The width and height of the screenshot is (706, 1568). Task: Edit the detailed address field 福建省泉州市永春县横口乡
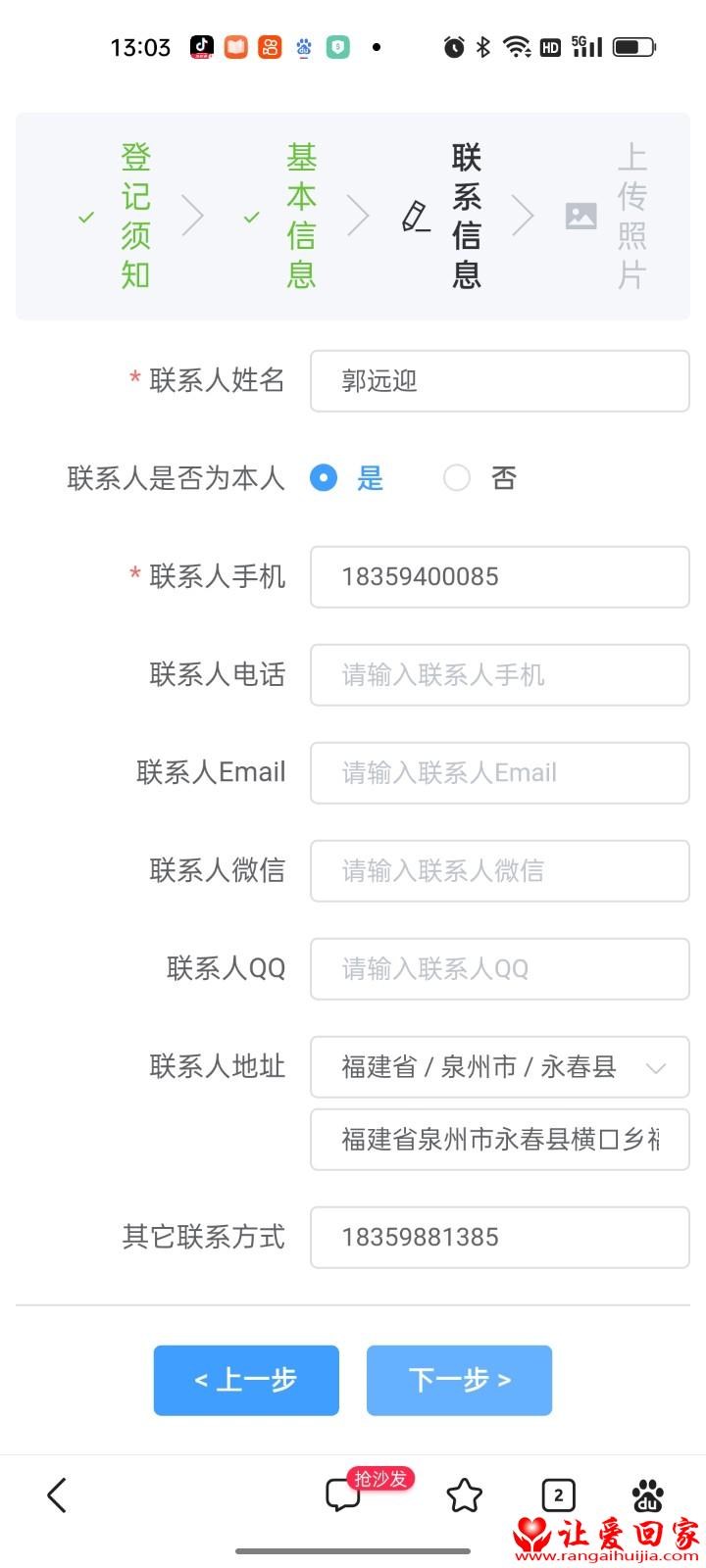(500, 1140)
